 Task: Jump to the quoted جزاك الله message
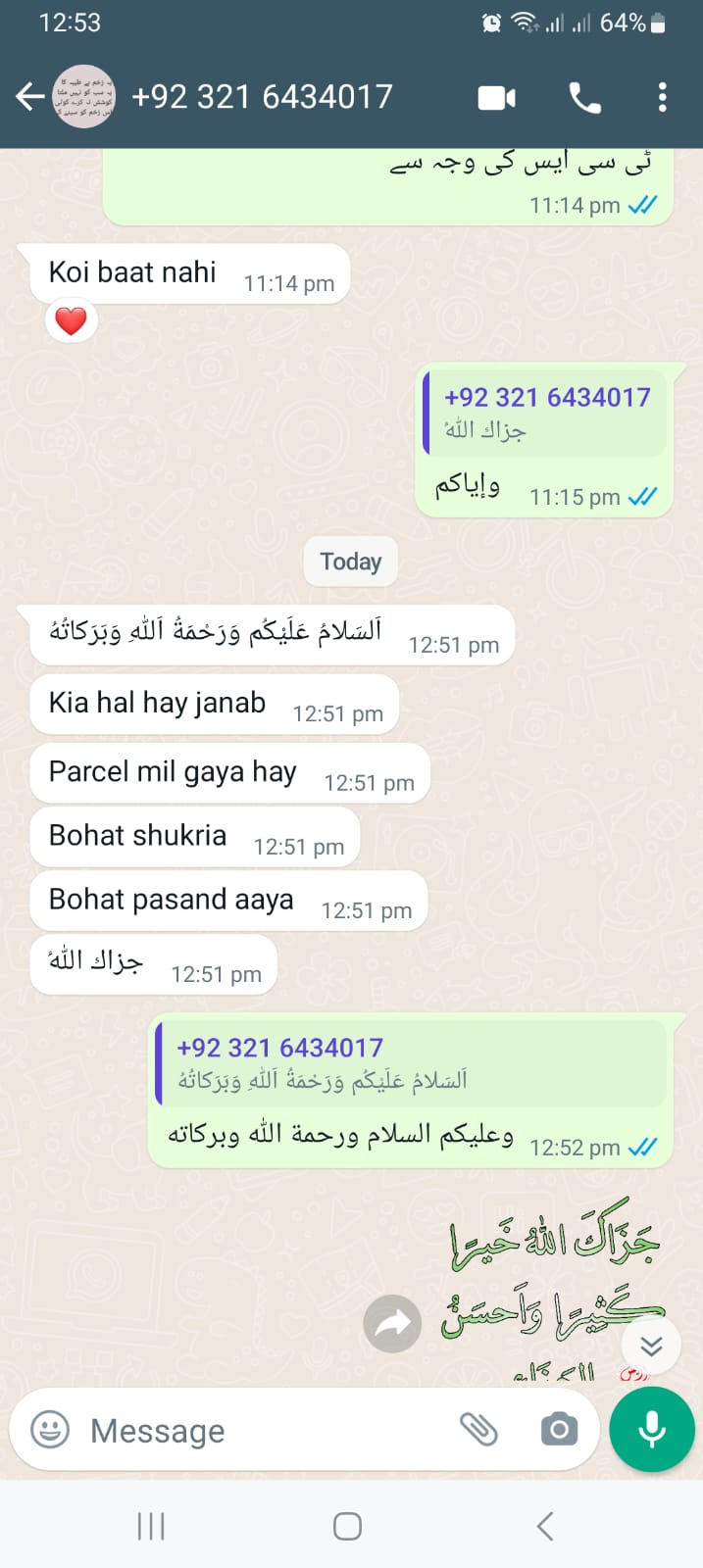[x=545, y=413]
